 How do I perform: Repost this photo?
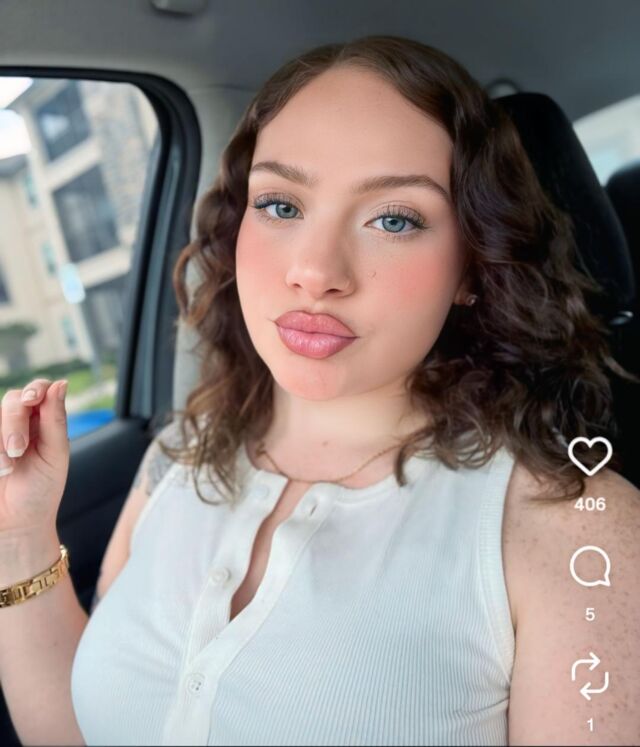(589, 675)
